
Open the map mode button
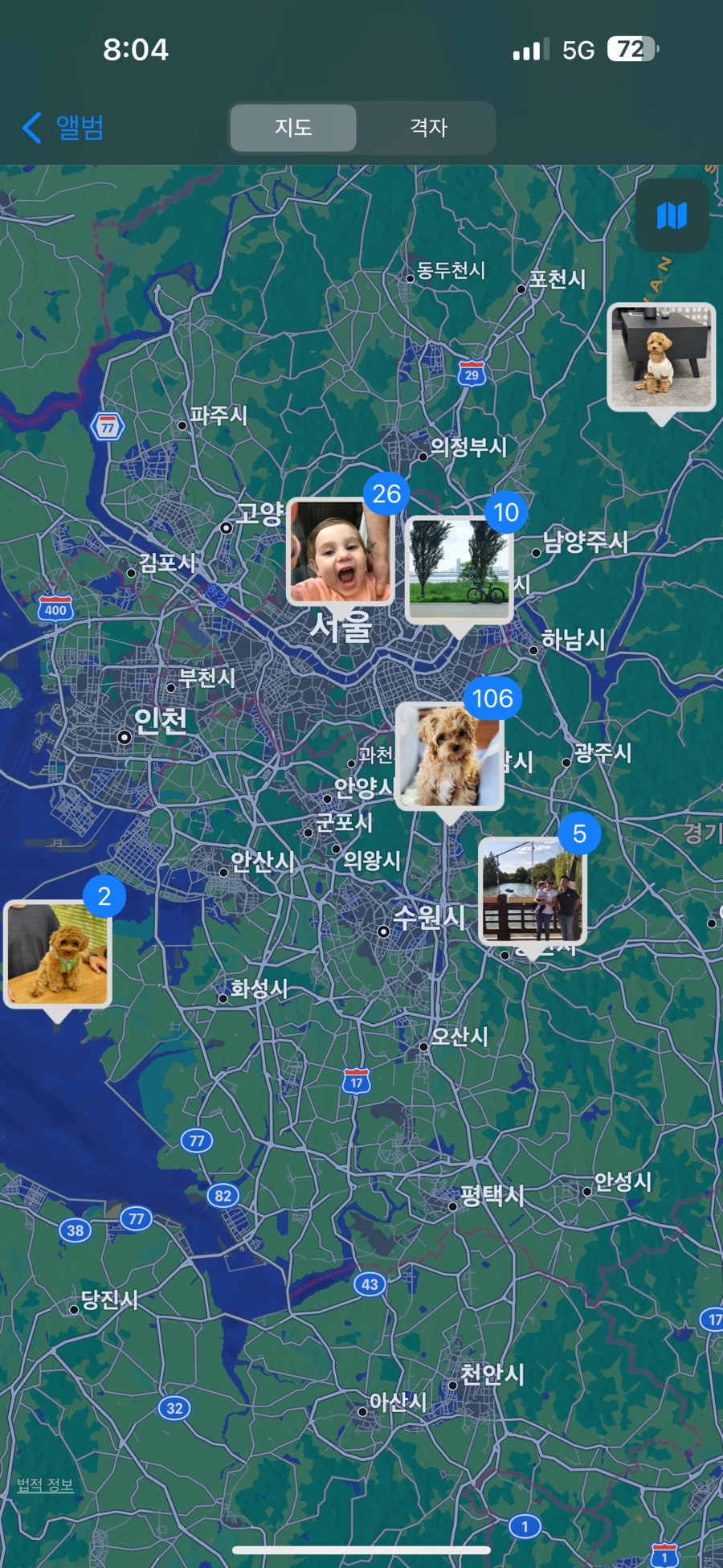pos(672,215)
